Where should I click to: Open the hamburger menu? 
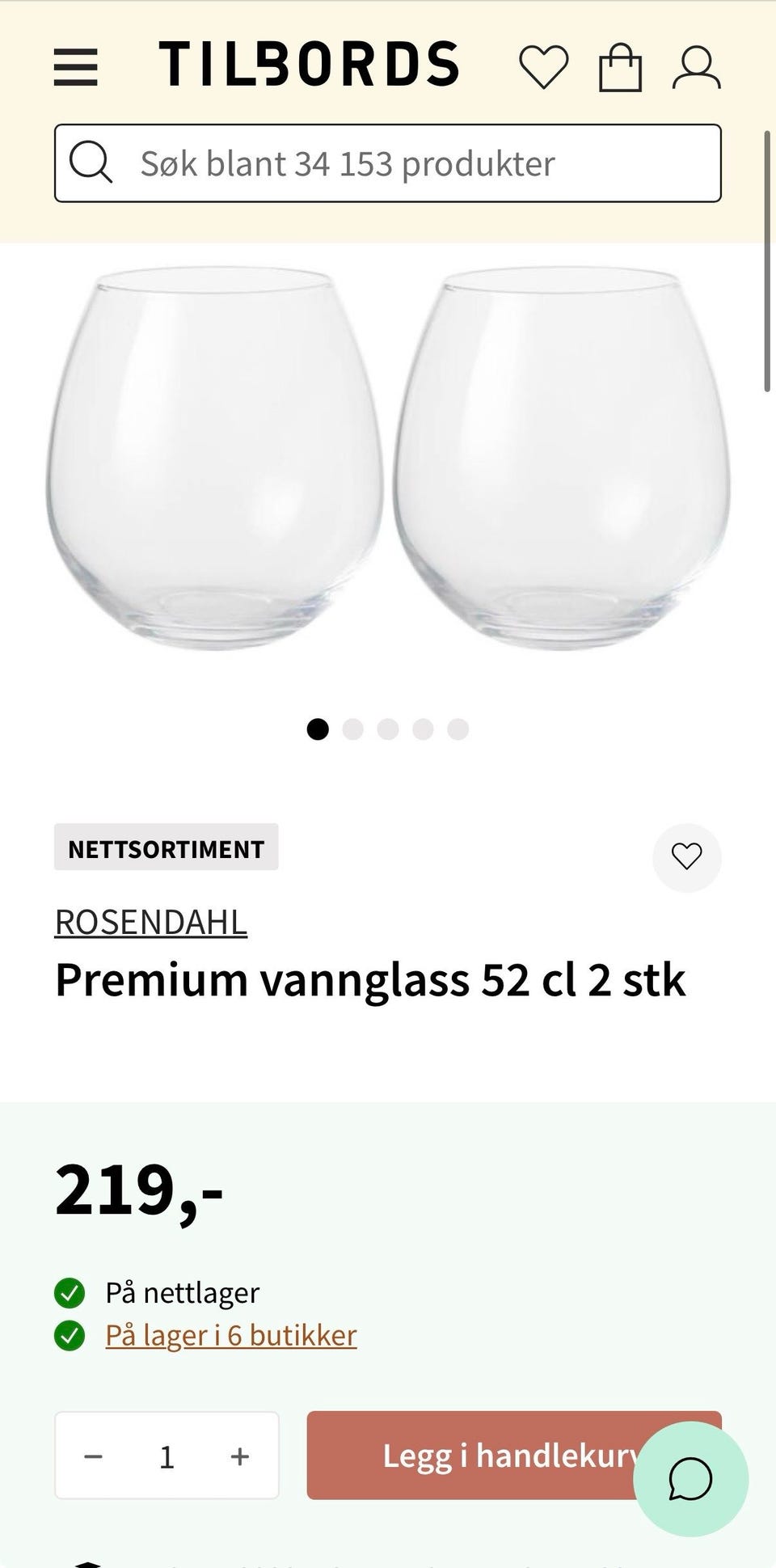tap(76, 67)
